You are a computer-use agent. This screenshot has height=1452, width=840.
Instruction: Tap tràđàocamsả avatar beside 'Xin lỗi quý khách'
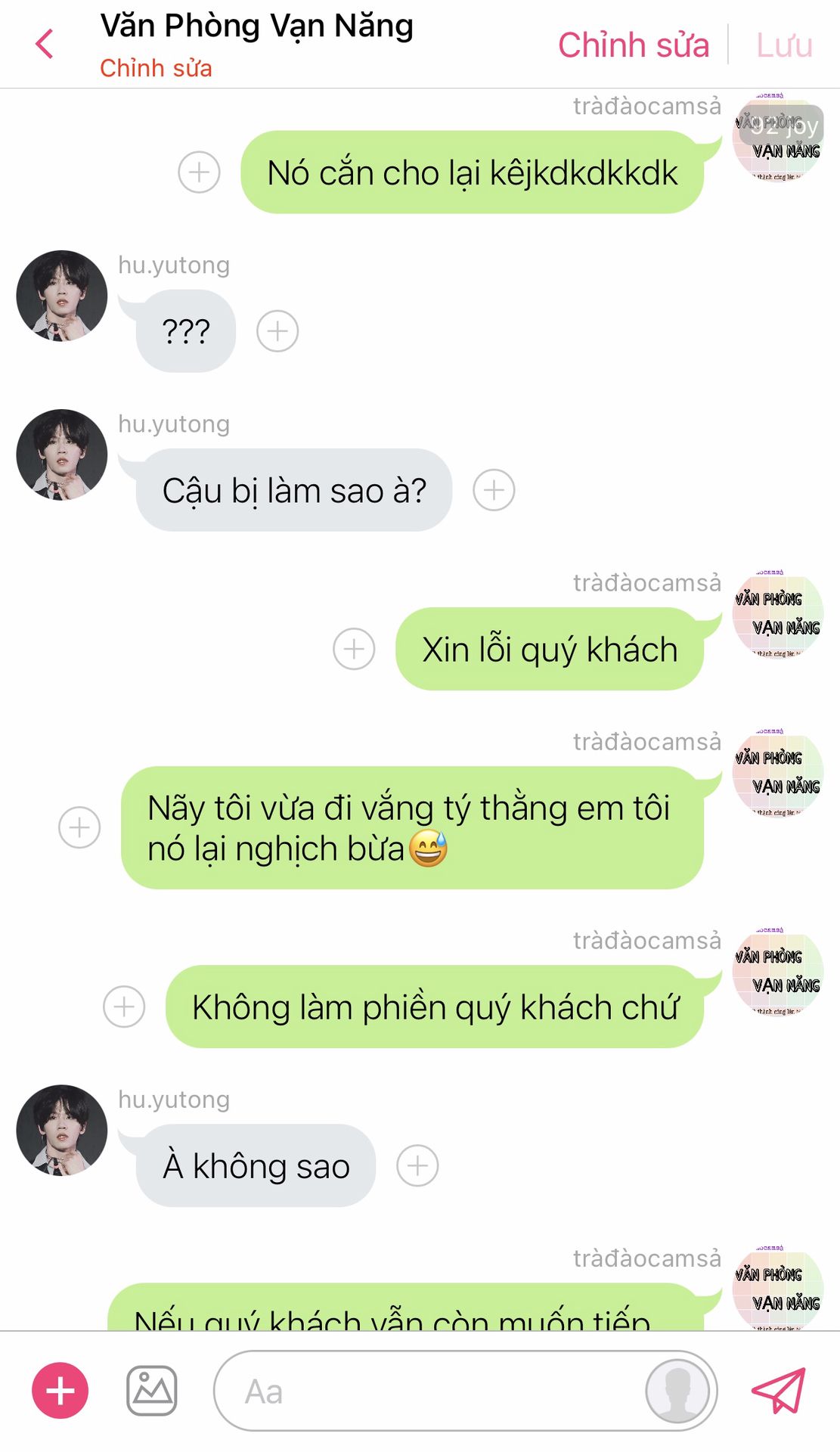777,616
